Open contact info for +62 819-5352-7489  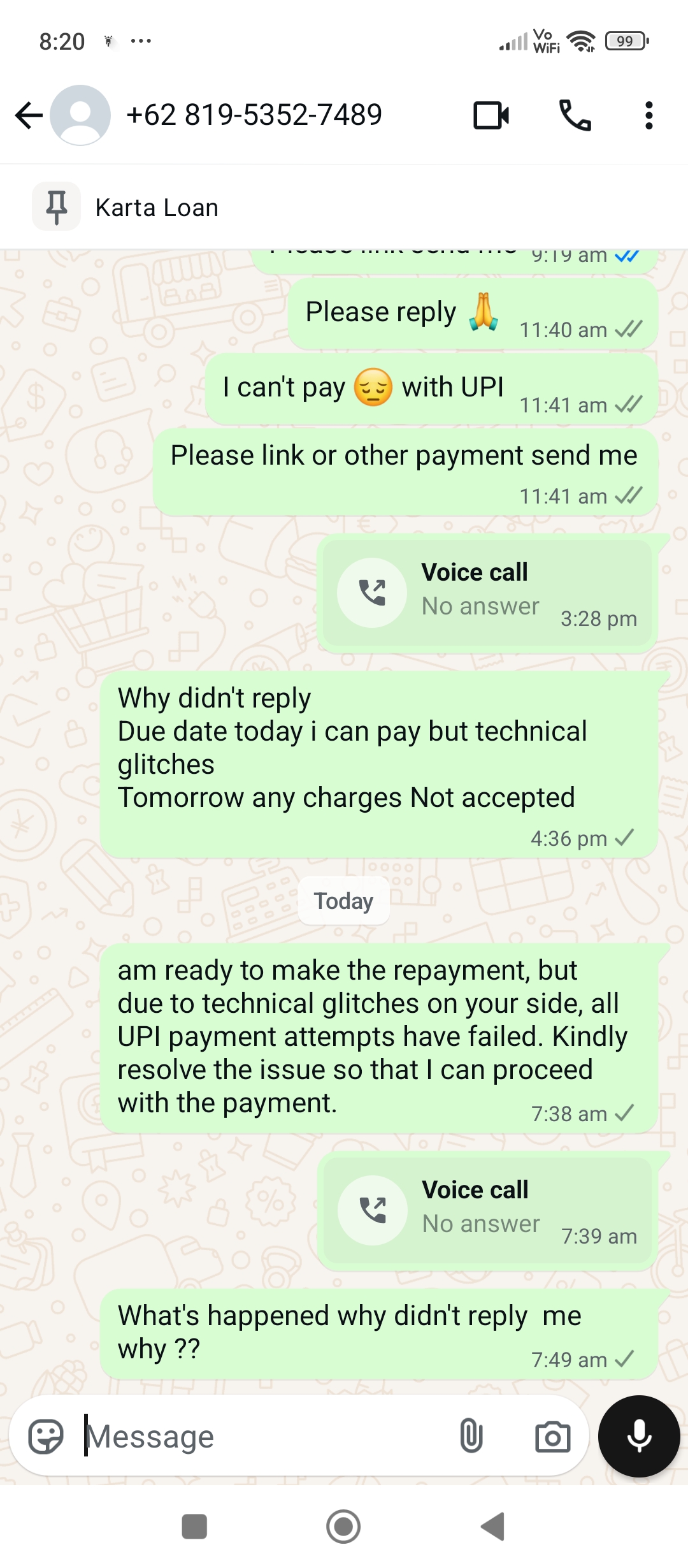254,115
